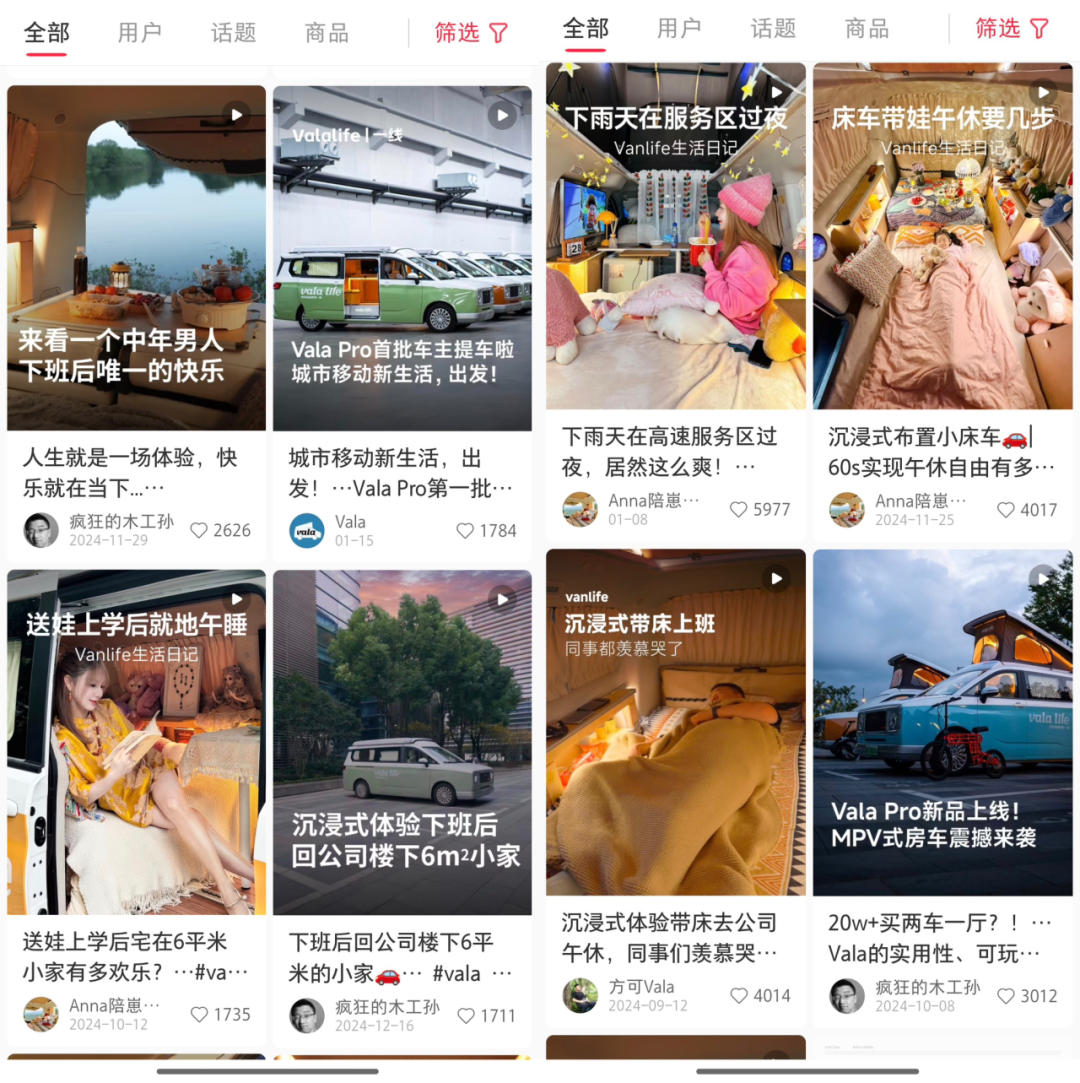This screenshot has height=1083, width=1080.
Task: Like the post with 1711 likes
Action: 465,1016
